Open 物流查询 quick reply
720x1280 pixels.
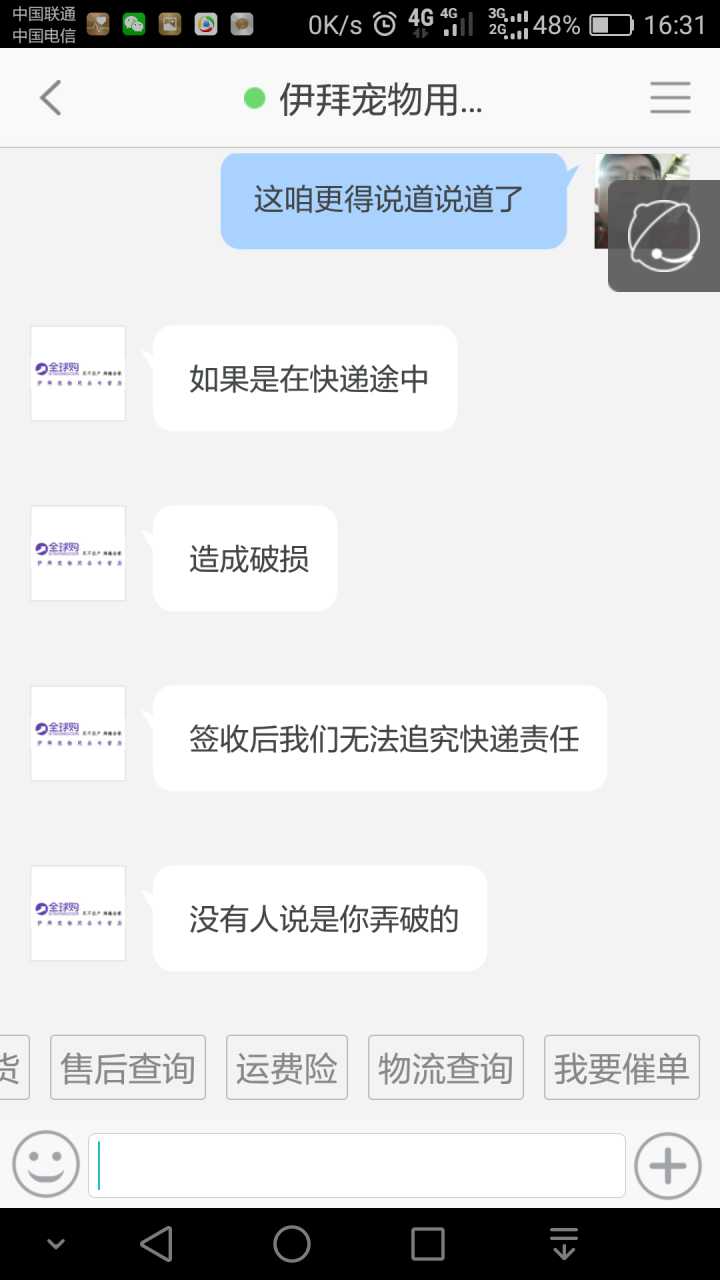click(x=446, y=1068)
